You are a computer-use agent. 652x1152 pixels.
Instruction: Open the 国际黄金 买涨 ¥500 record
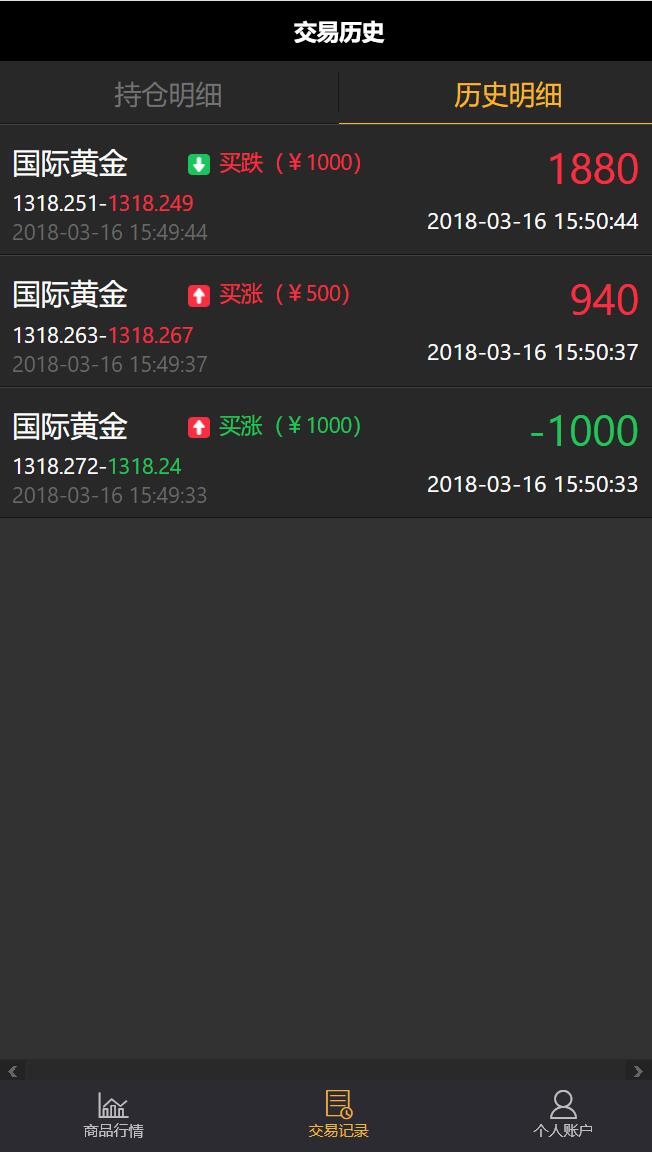(x=326, y=322)
